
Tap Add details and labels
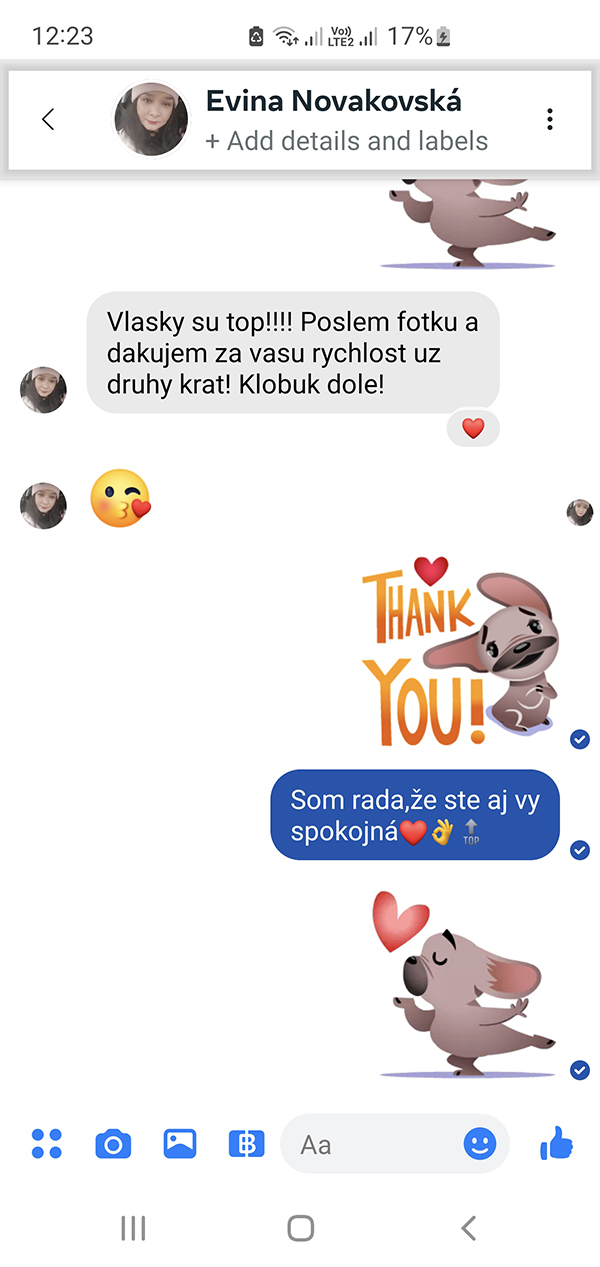347,141
